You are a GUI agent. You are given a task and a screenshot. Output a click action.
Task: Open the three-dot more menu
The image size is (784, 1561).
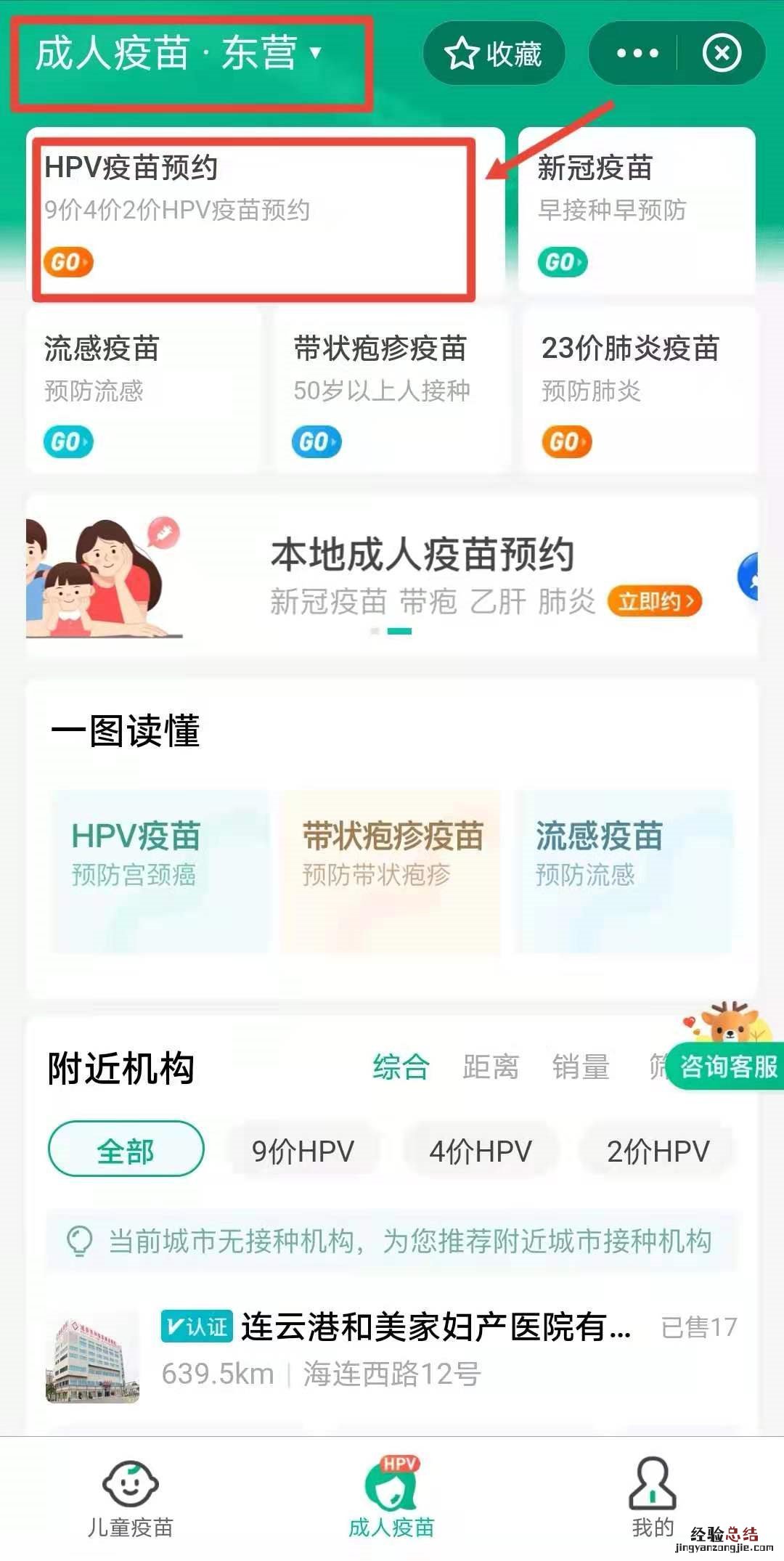637,54
